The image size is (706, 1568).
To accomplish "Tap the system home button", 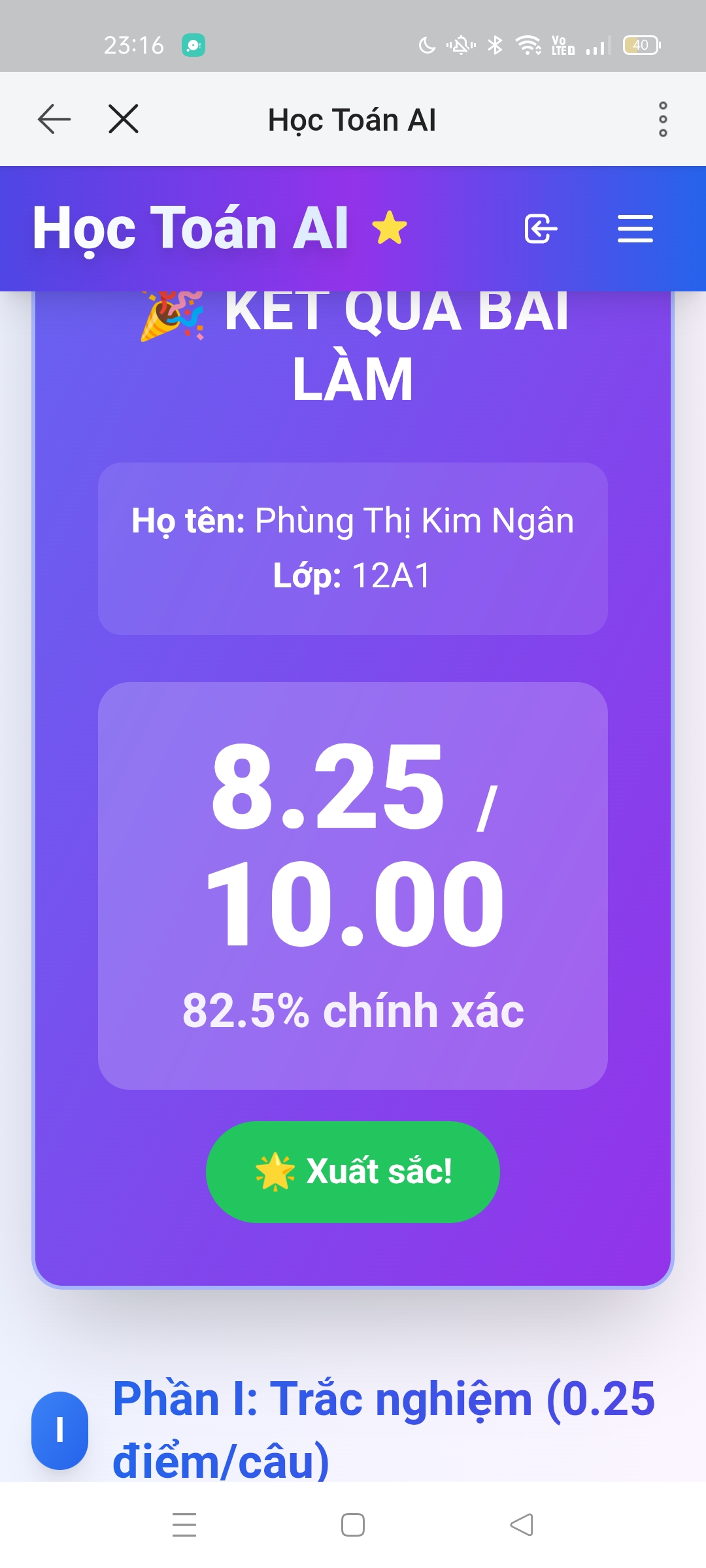I will click(353, 1524).
